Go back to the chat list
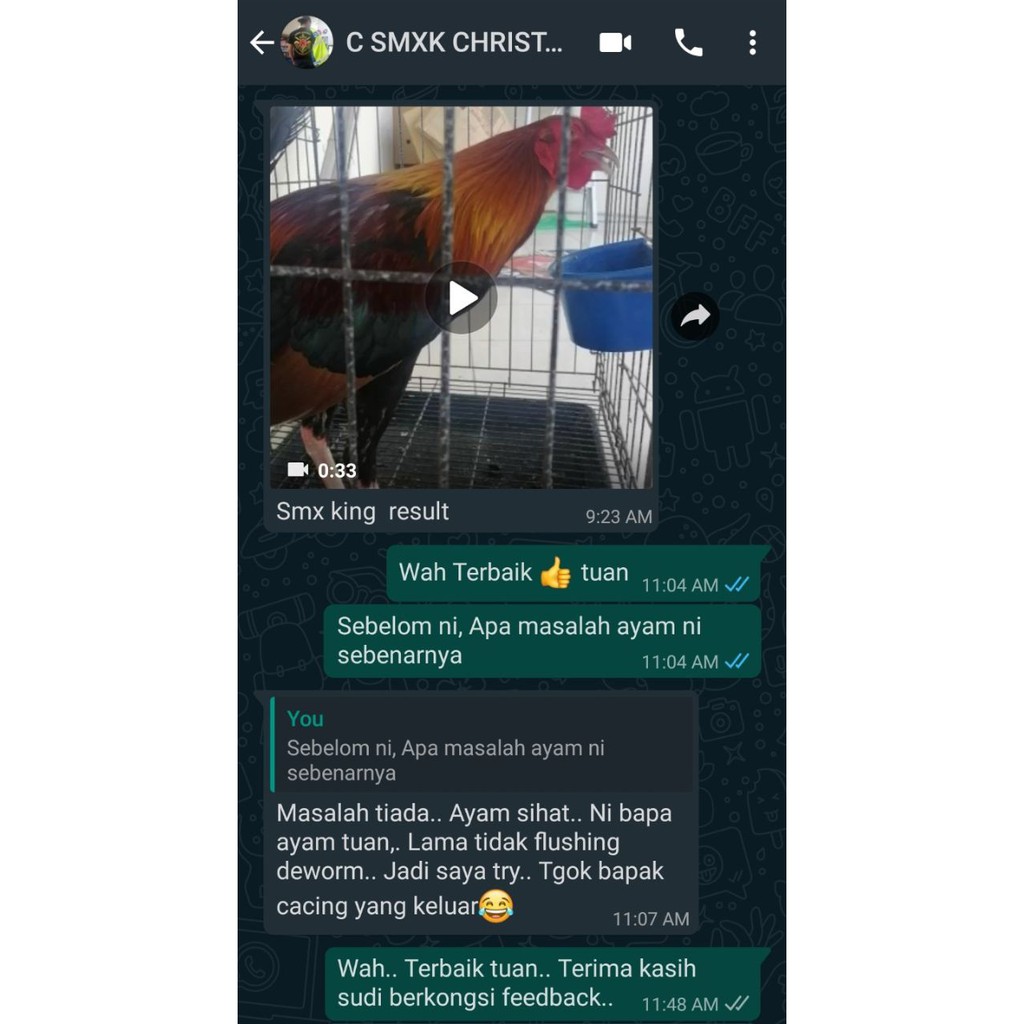 [x=262, y=42]
